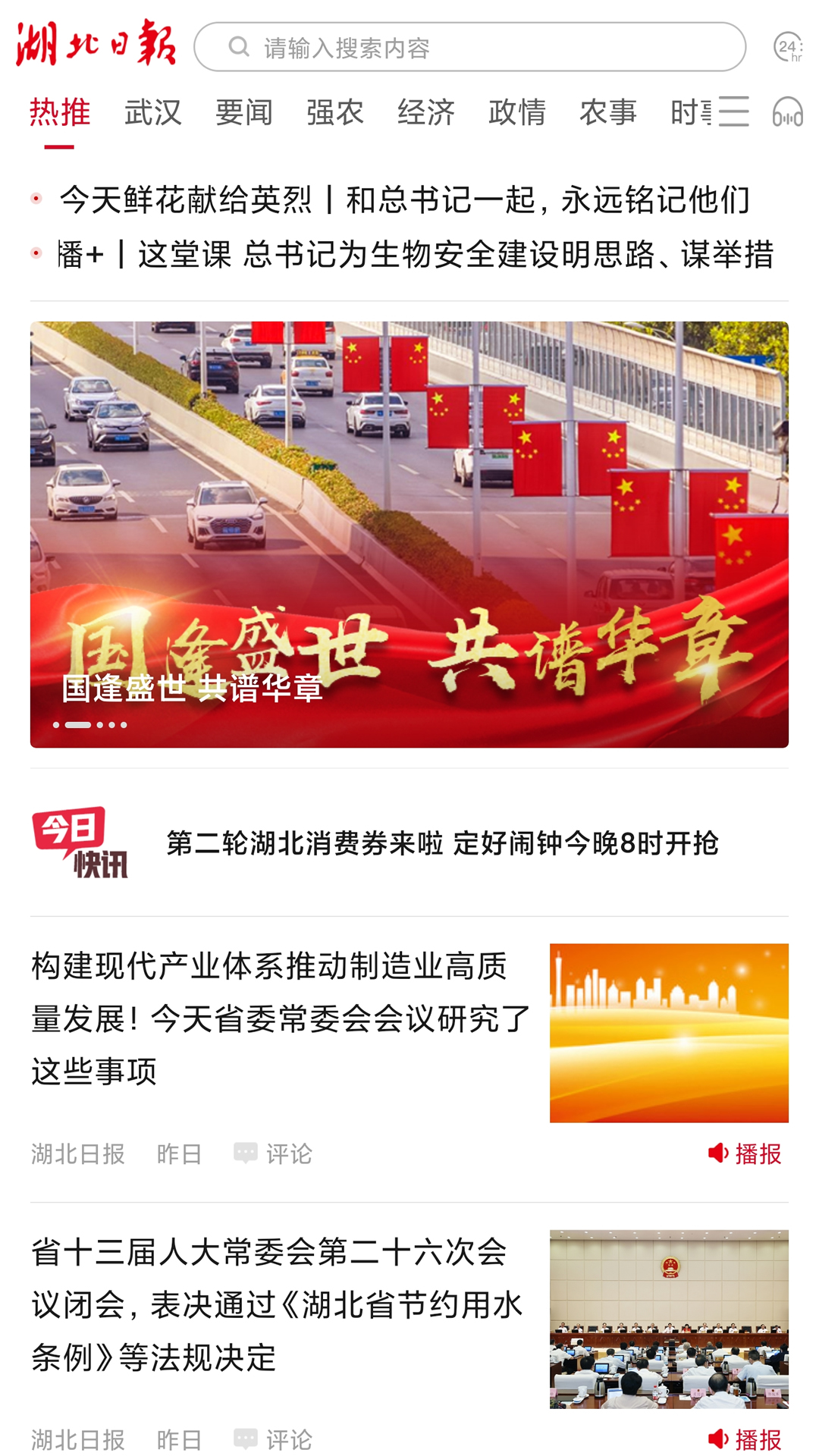The height and width of the screenshot is (1456, 819).
Task: Tap the search box at the top
Action: click(x=470, y=47)
